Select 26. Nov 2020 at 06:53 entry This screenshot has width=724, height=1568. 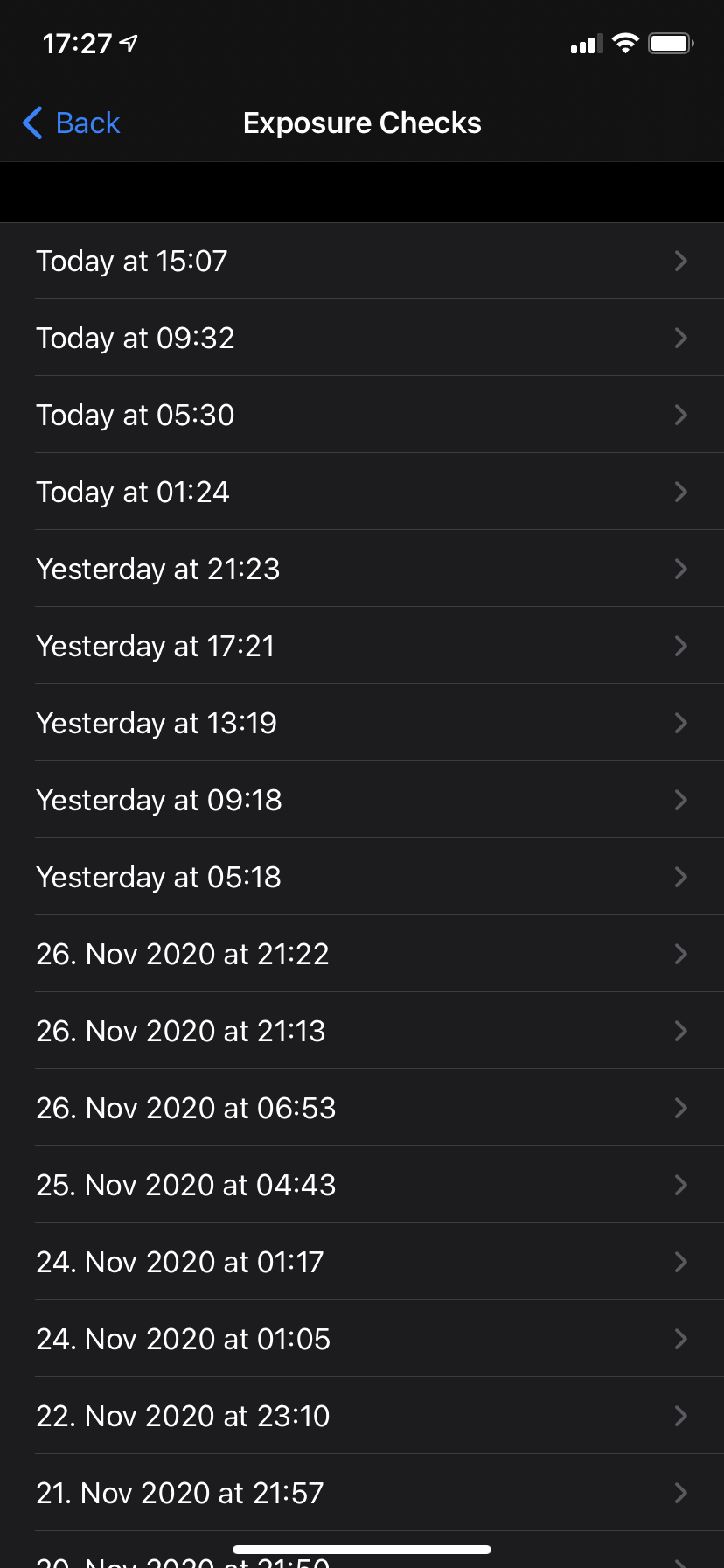tap(362, 1108)
